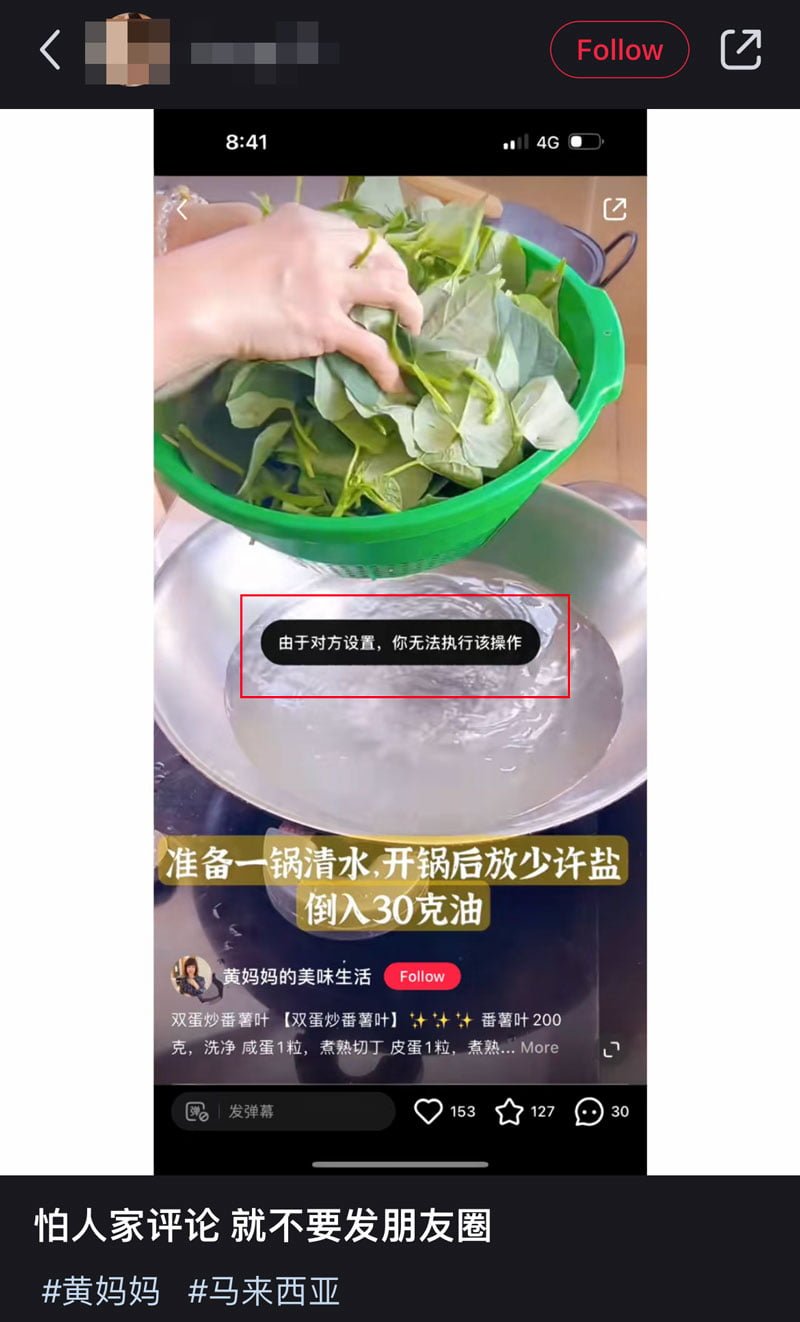The width and height of the screenshot is (800, 1322).
Task: Go back using the top-left arrow
Action: 50,49
